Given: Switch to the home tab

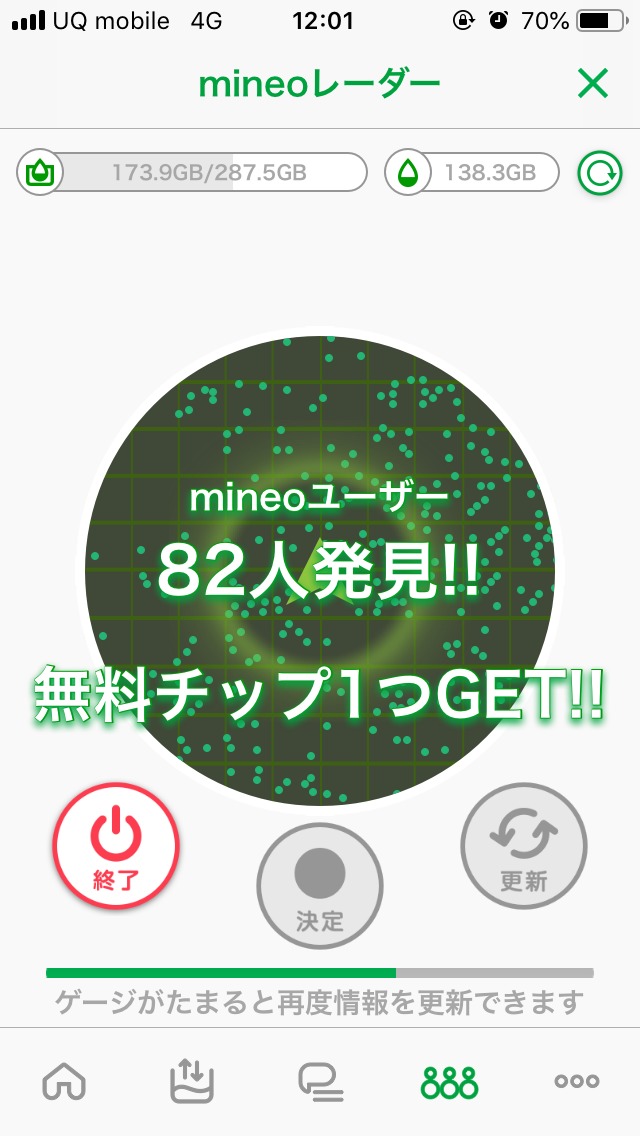Looking at the screenshot, I should (64, 1082).
